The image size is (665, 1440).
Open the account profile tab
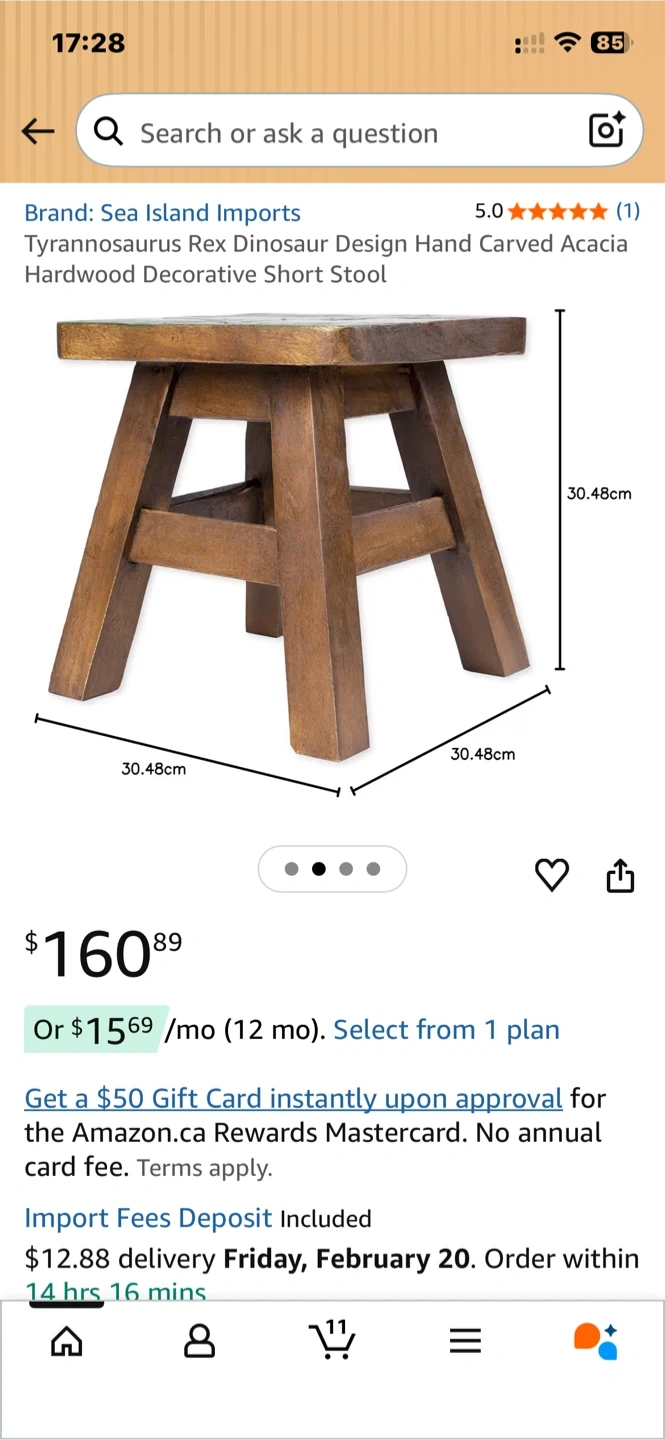point(200,1341)
